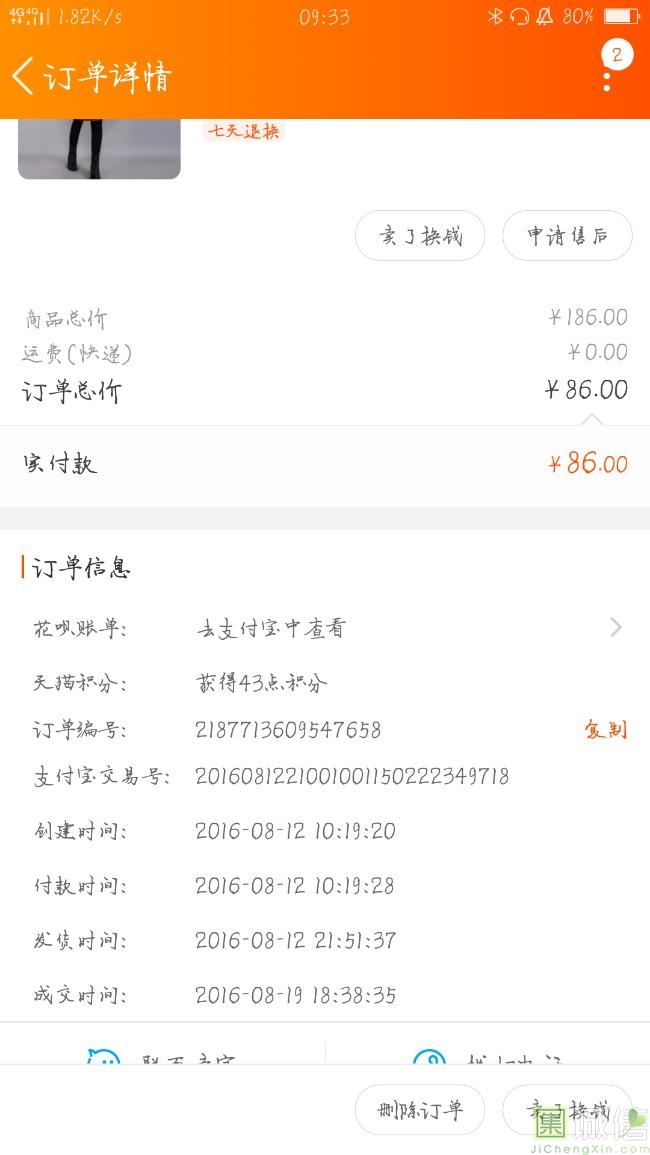Copy the order number with 复制
This screenshot has height=1155, width=650.
tap(606, 729)
